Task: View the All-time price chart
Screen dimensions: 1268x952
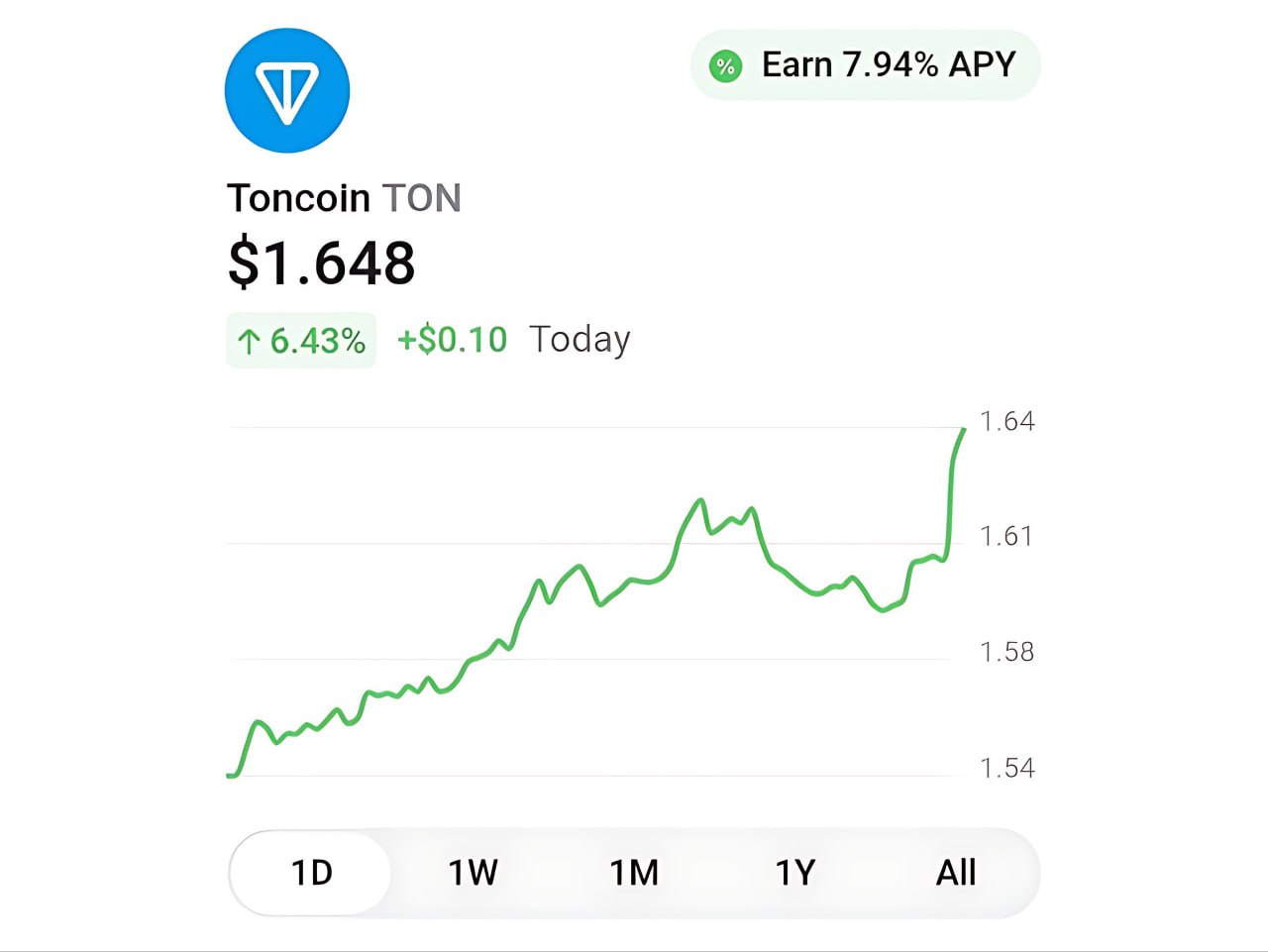Action: point(956,873)
